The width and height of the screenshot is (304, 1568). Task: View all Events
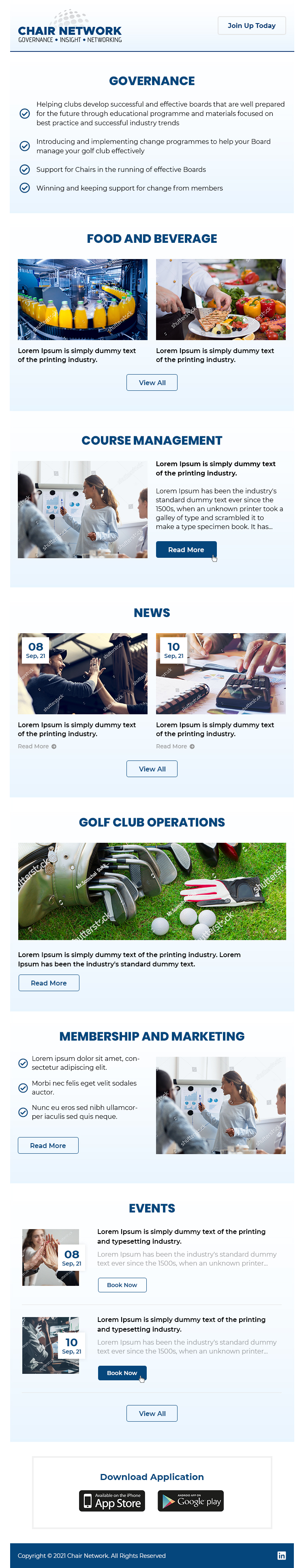[x=152, y=1413]
